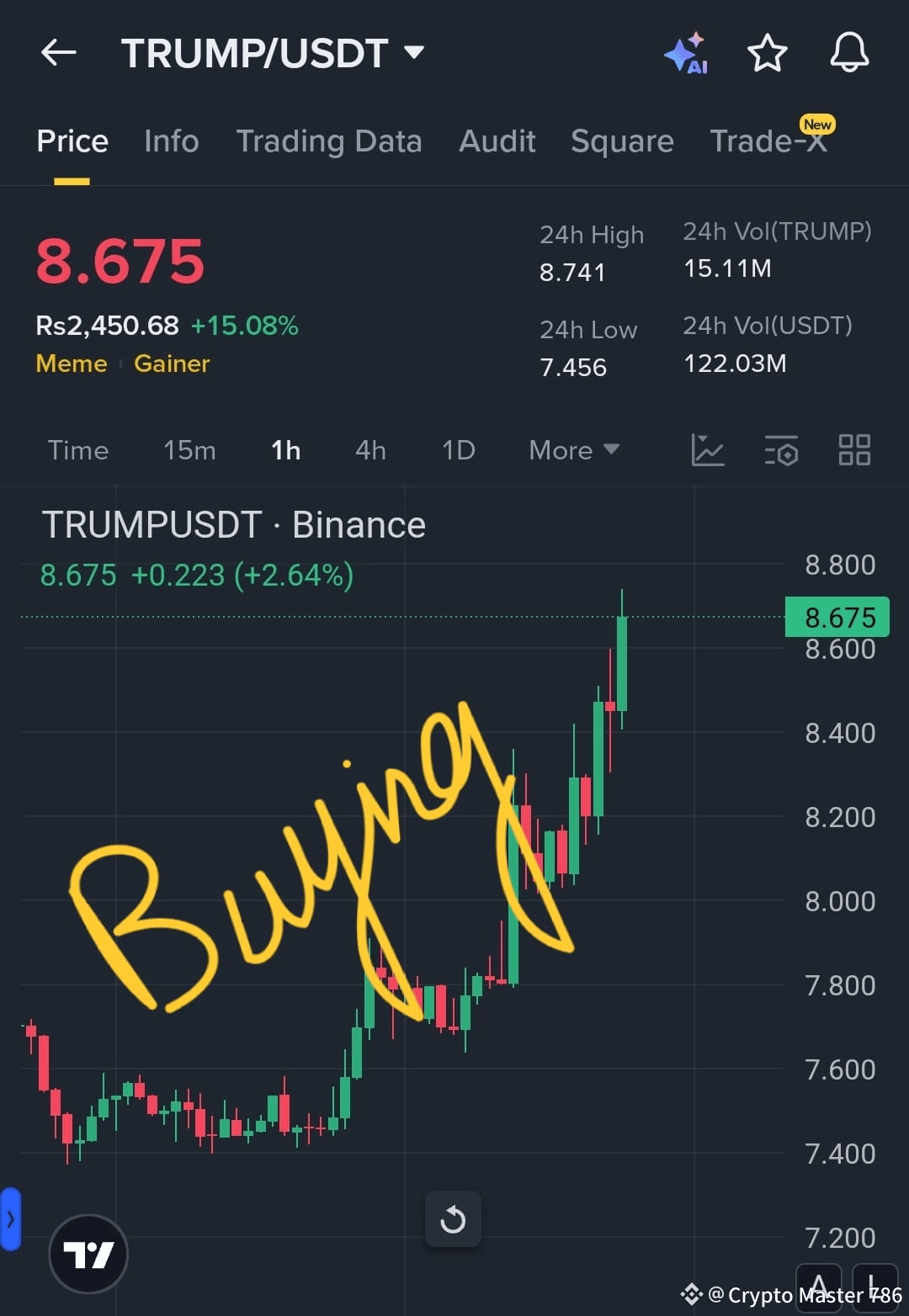This screenshot has height=1316, width=909.
Task: Tap the Gainer tag
Action: [172, 363]
